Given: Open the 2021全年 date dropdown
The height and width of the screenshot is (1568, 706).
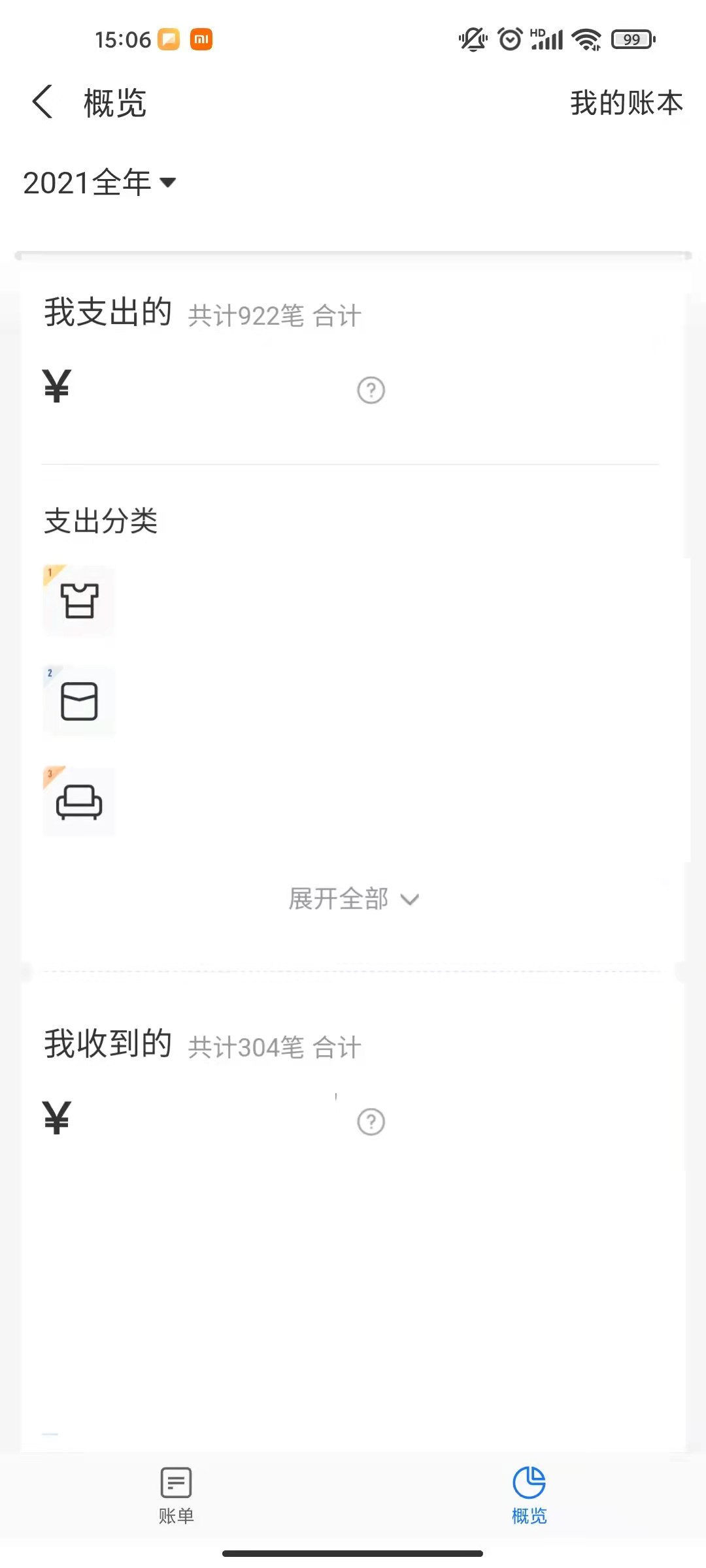Looking at the screenshot, I should click(x=98, y=184).
